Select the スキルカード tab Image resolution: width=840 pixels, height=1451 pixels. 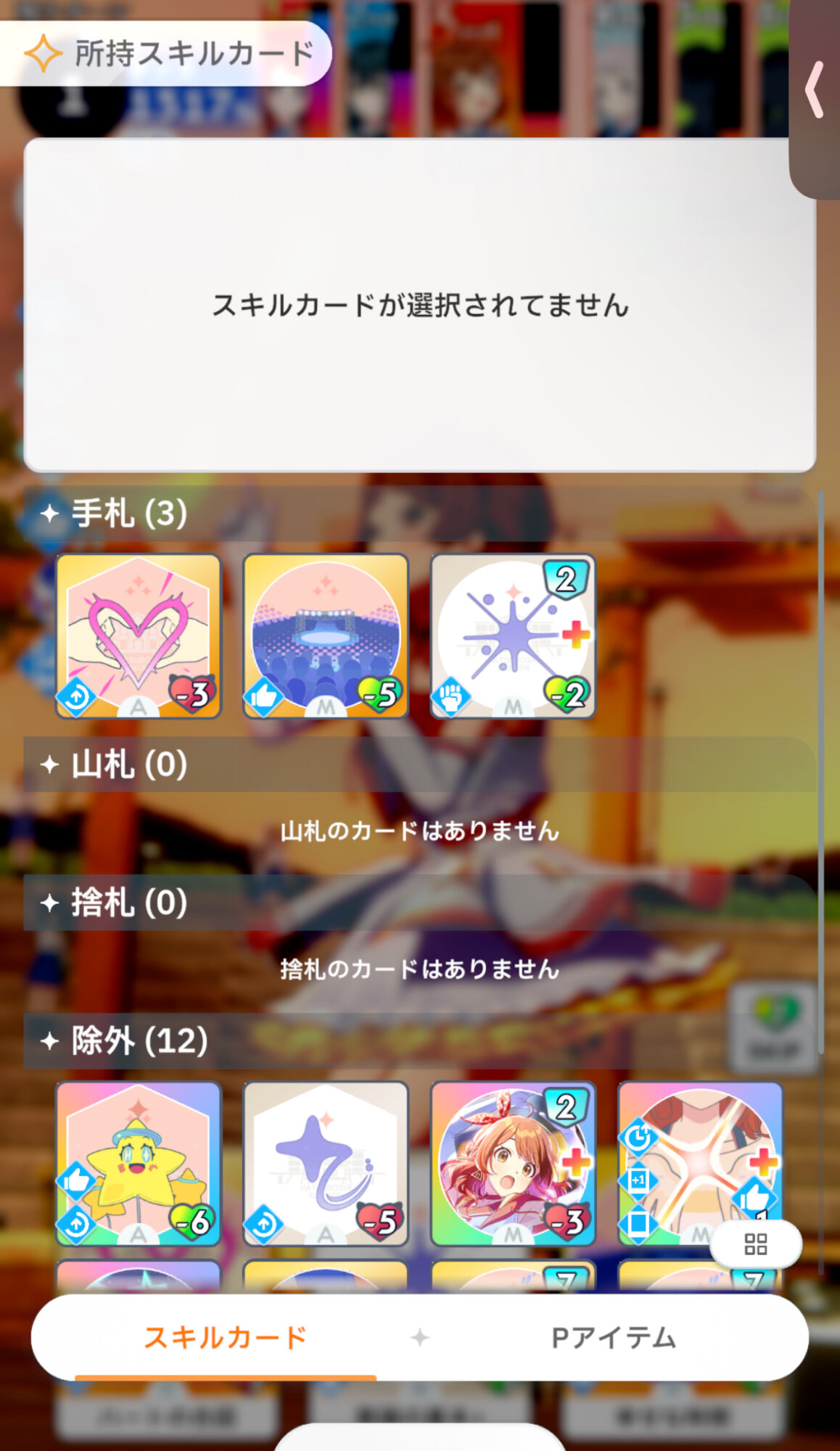coord(226,1338)
